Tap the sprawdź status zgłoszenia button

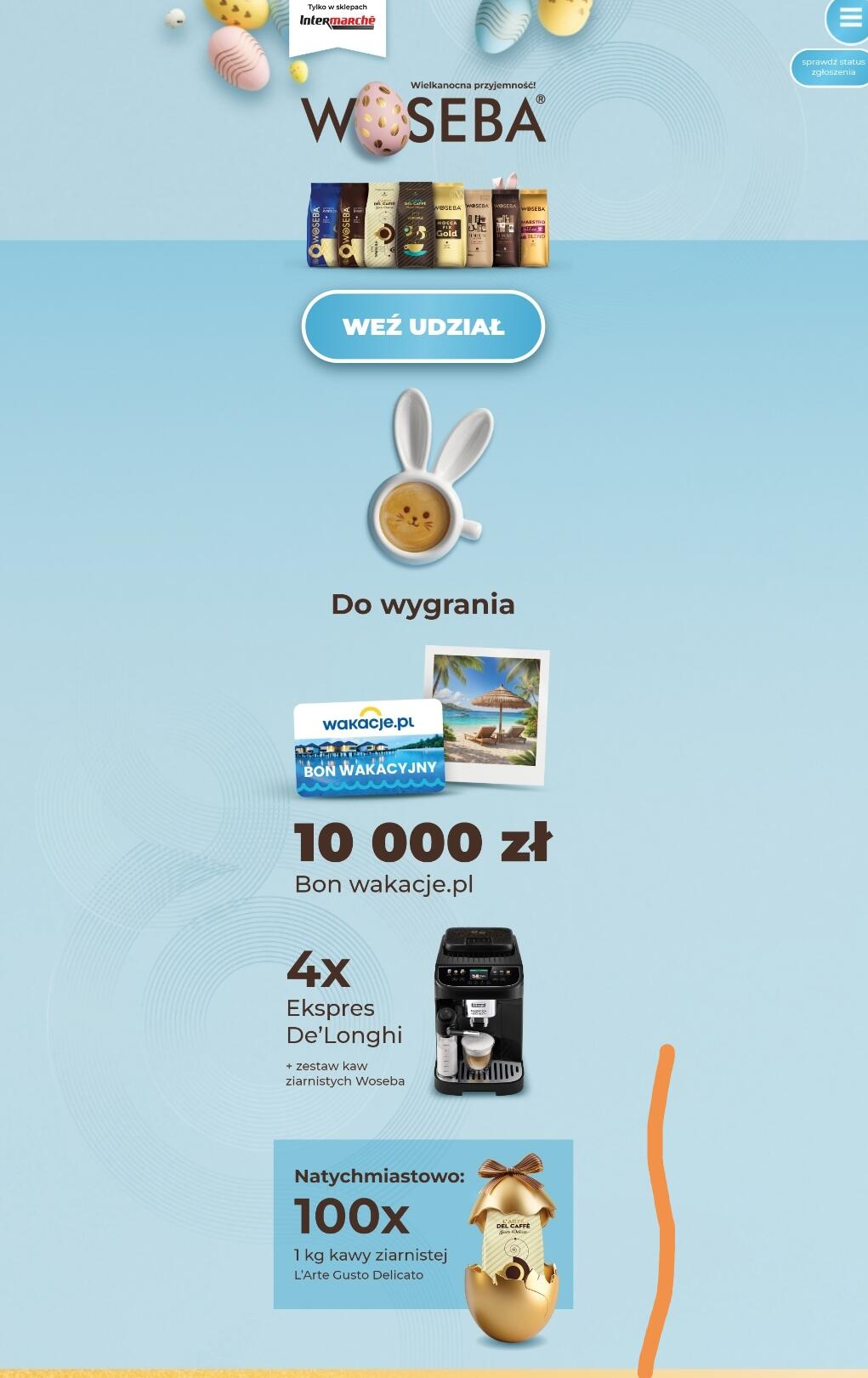(831, 67)
